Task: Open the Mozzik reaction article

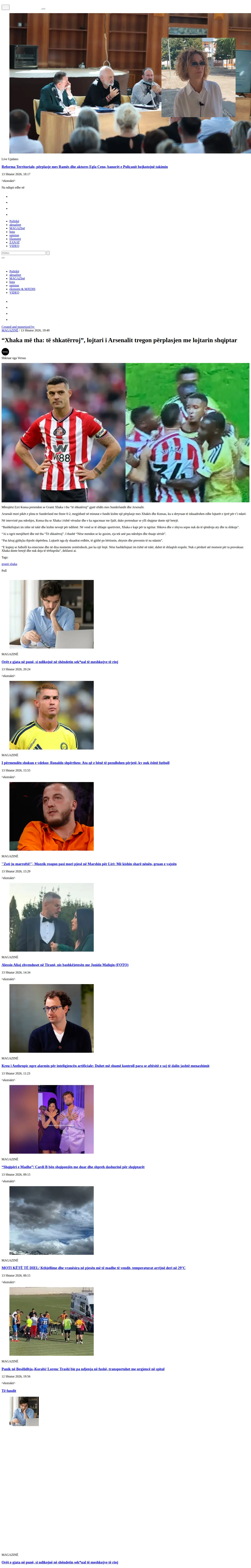Action: pos(89,864)
